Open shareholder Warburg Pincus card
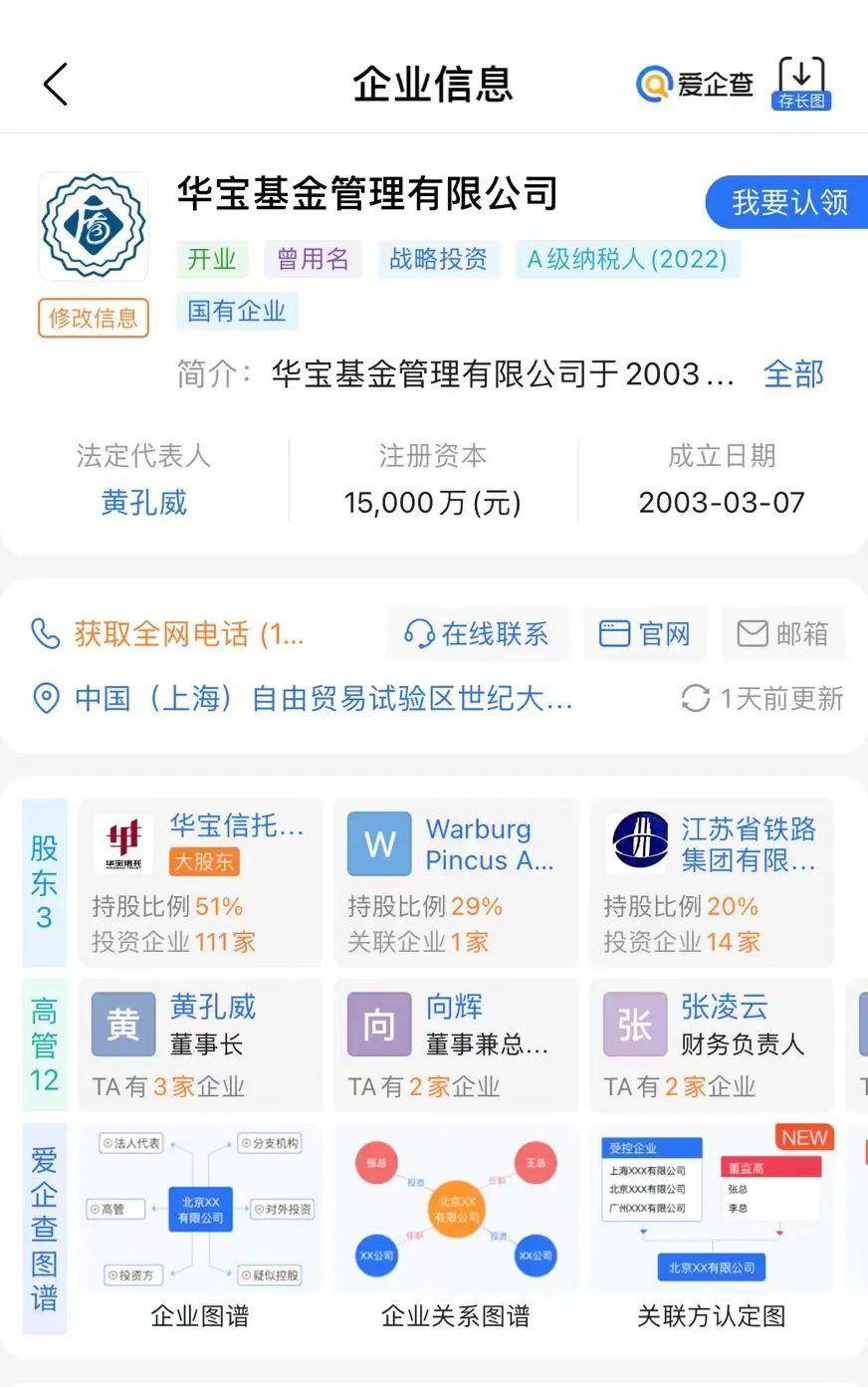 (x=455, y=882)
